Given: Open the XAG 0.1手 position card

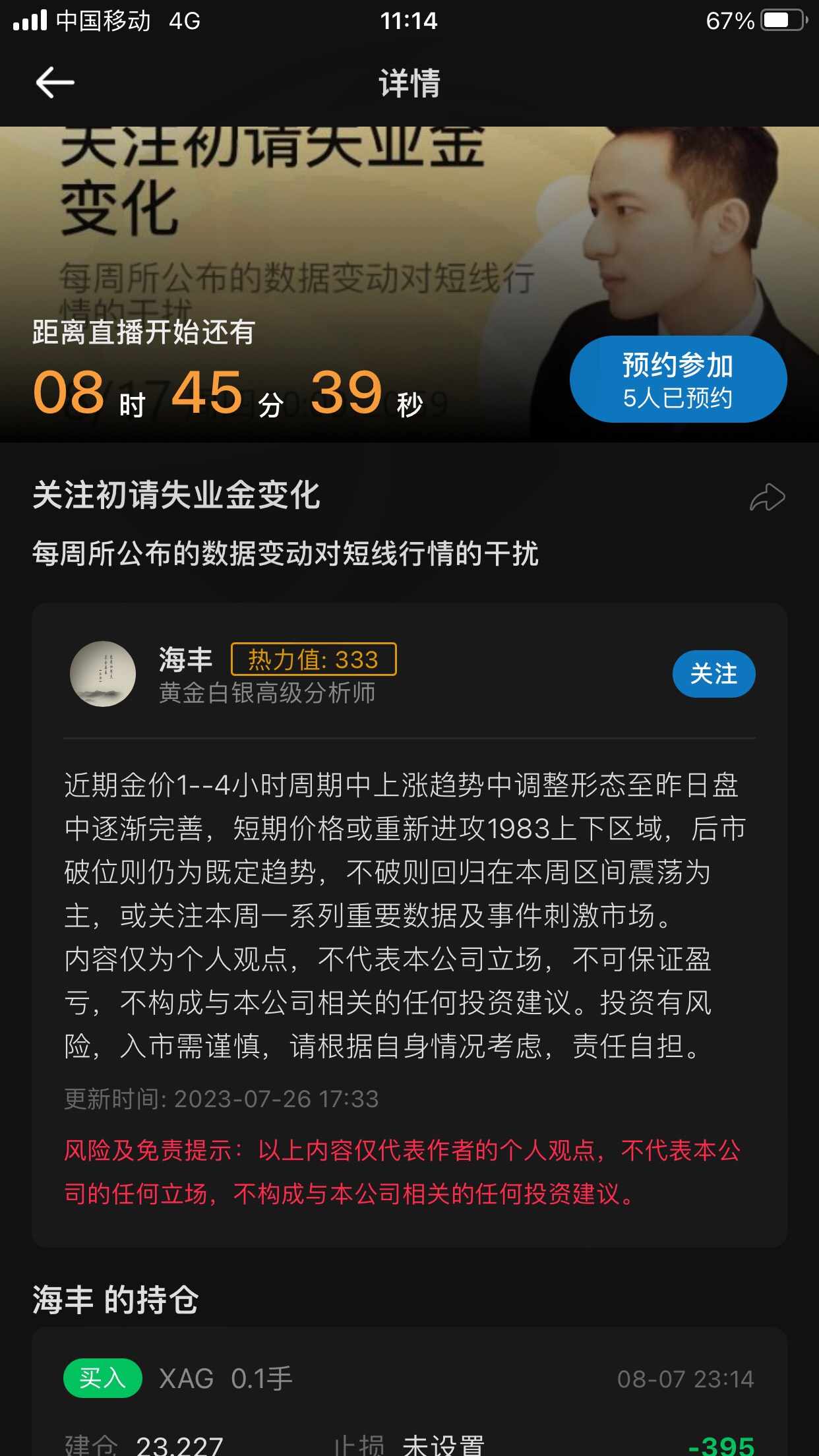Looking at the screenshot, I should click(409, 1393).
